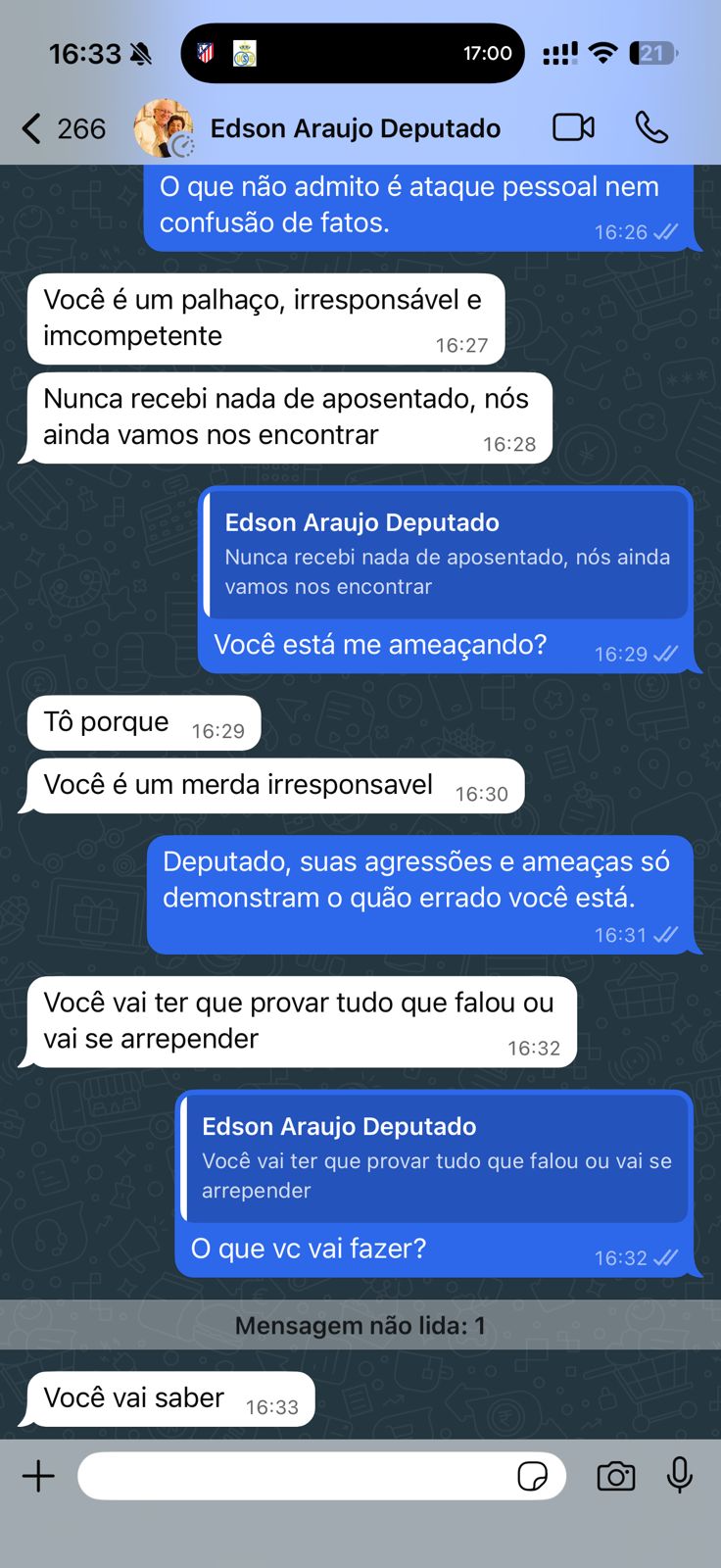The width and height of the screenshot is (721, 1568).
Task: Tap the Live Activity showing the 17:00 match
Action: pyautogui.click(x=351, y=52)
